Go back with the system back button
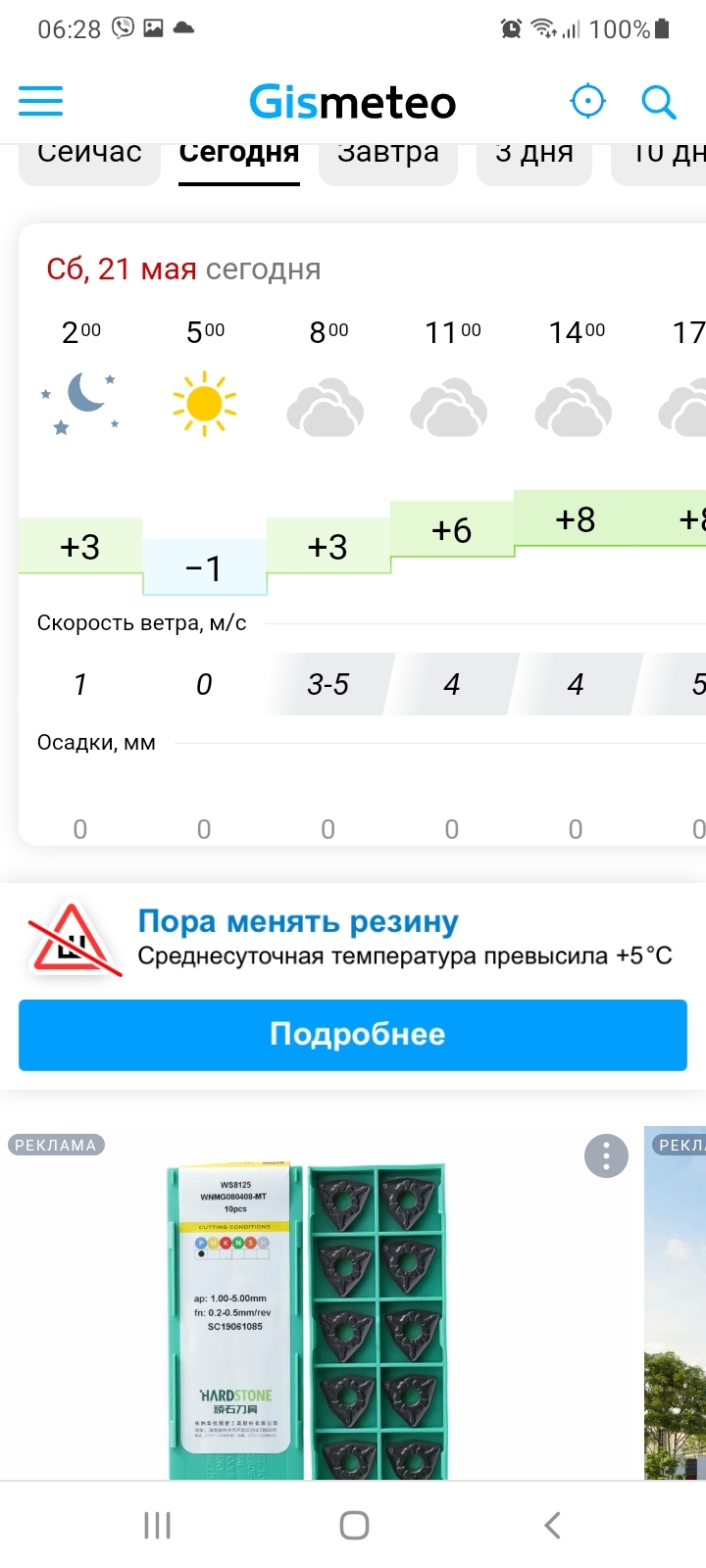The height and width of the screenshot is (1568, 706). 552,1525
